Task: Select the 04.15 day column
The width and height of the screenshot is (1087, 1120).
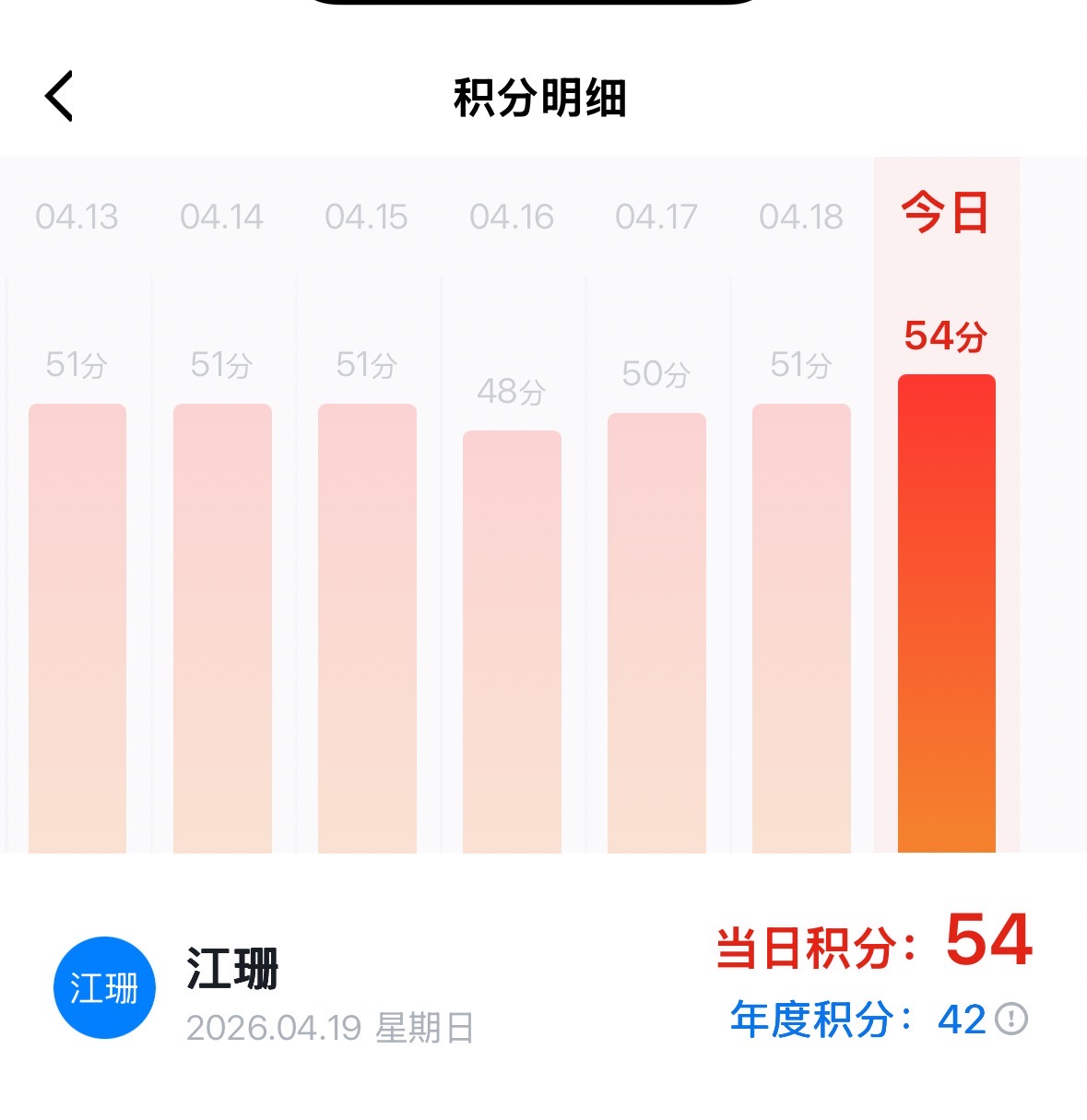Action: pos(367,505)
